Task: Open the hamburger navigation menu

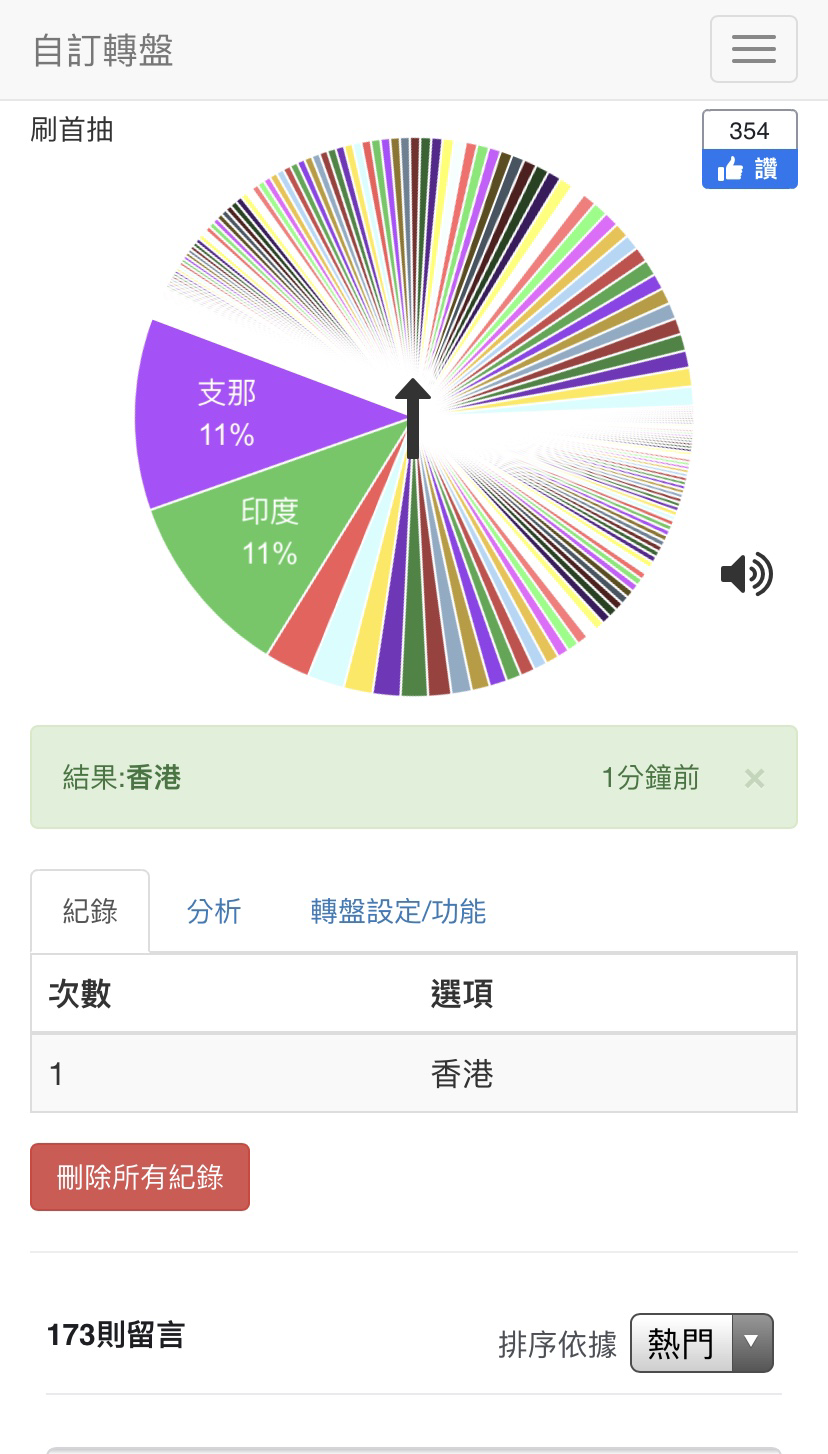Action: click(753, 49)
